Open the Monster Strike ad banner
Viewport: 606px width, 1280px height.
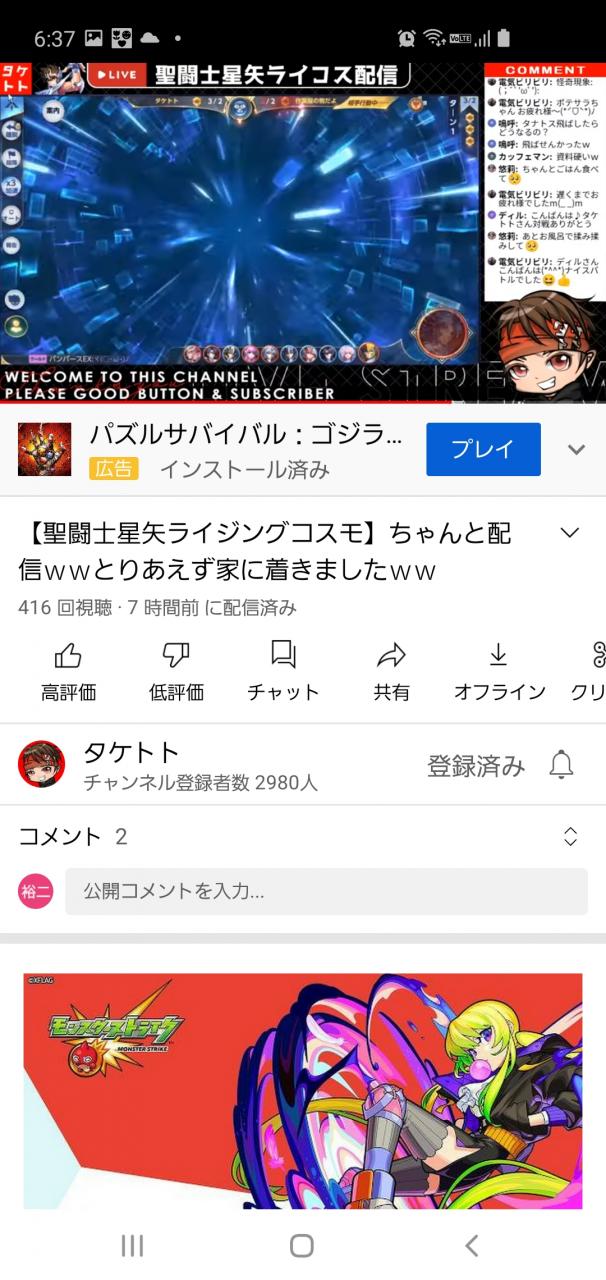(303, 1090)
